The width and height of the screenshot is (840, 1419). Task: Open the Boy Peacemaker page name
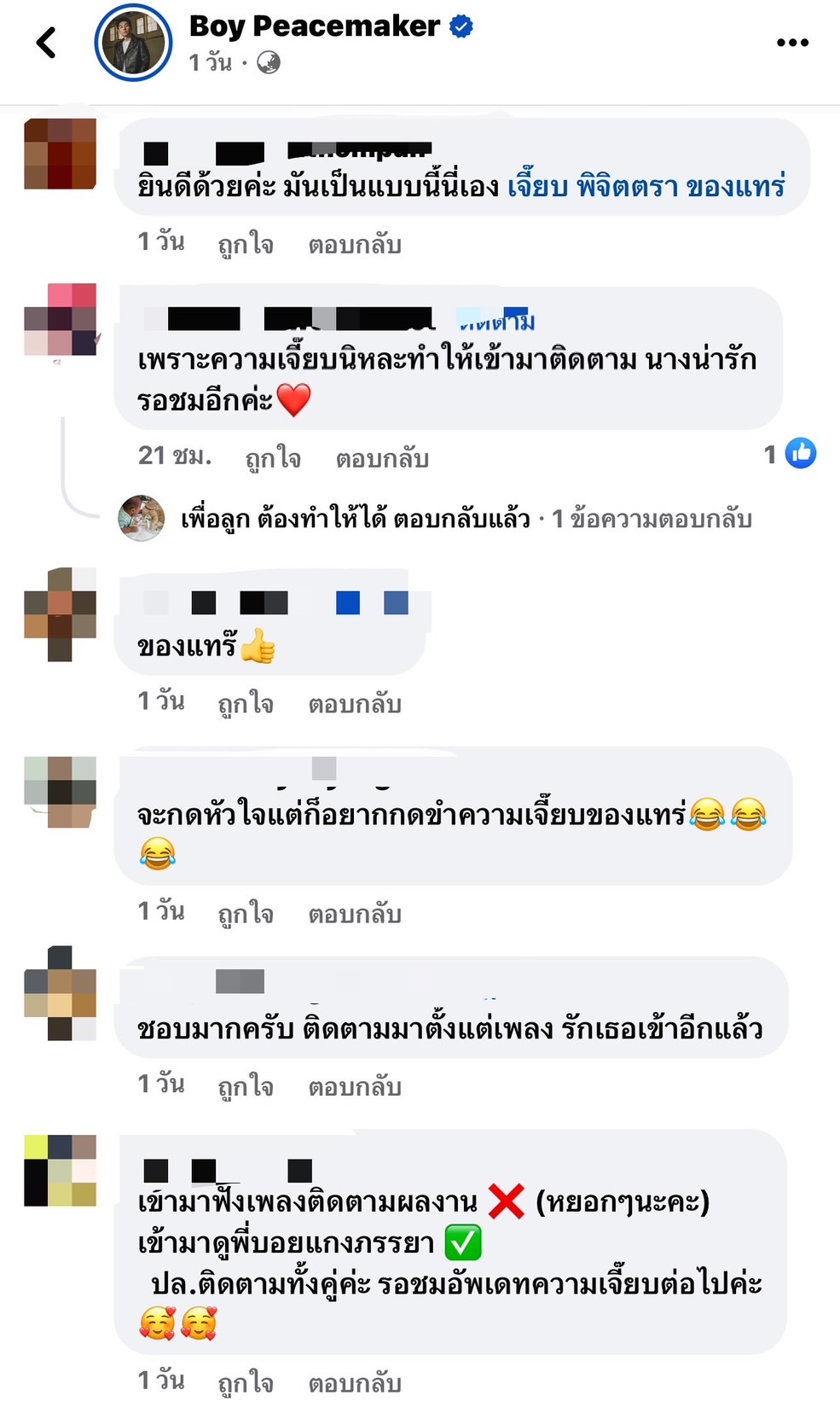pos(314,26)
